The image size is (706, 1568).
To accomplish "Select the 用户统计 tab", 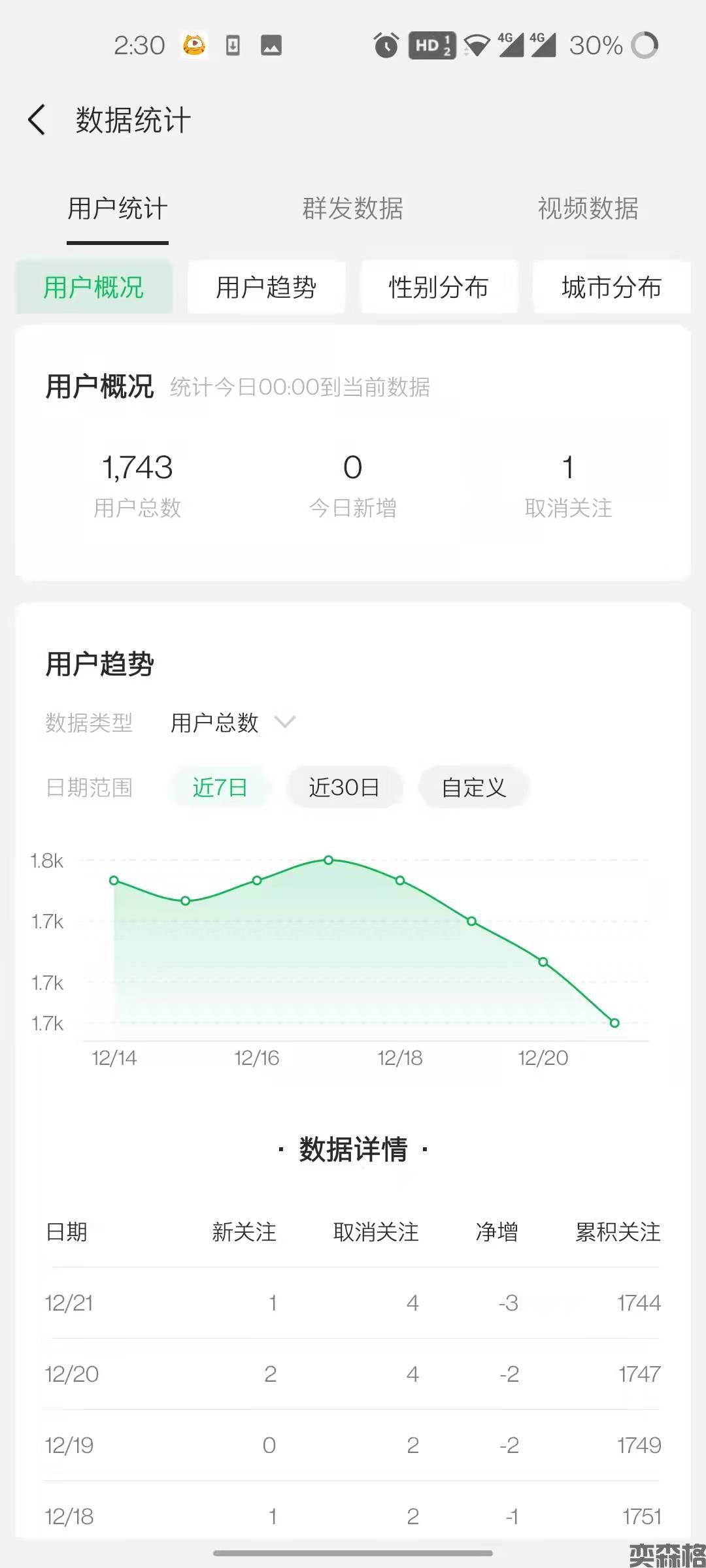I will (118, 209).
